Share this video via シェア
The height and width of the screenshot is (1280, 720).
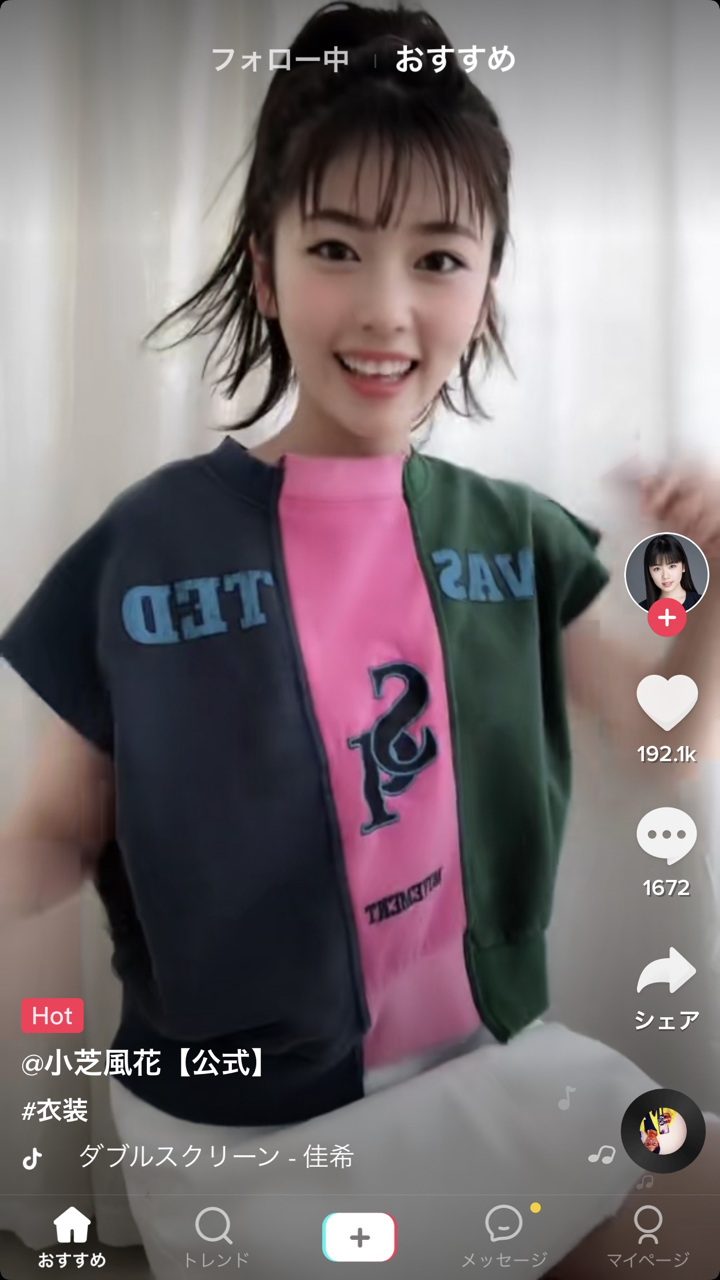[x=666, y=972]
